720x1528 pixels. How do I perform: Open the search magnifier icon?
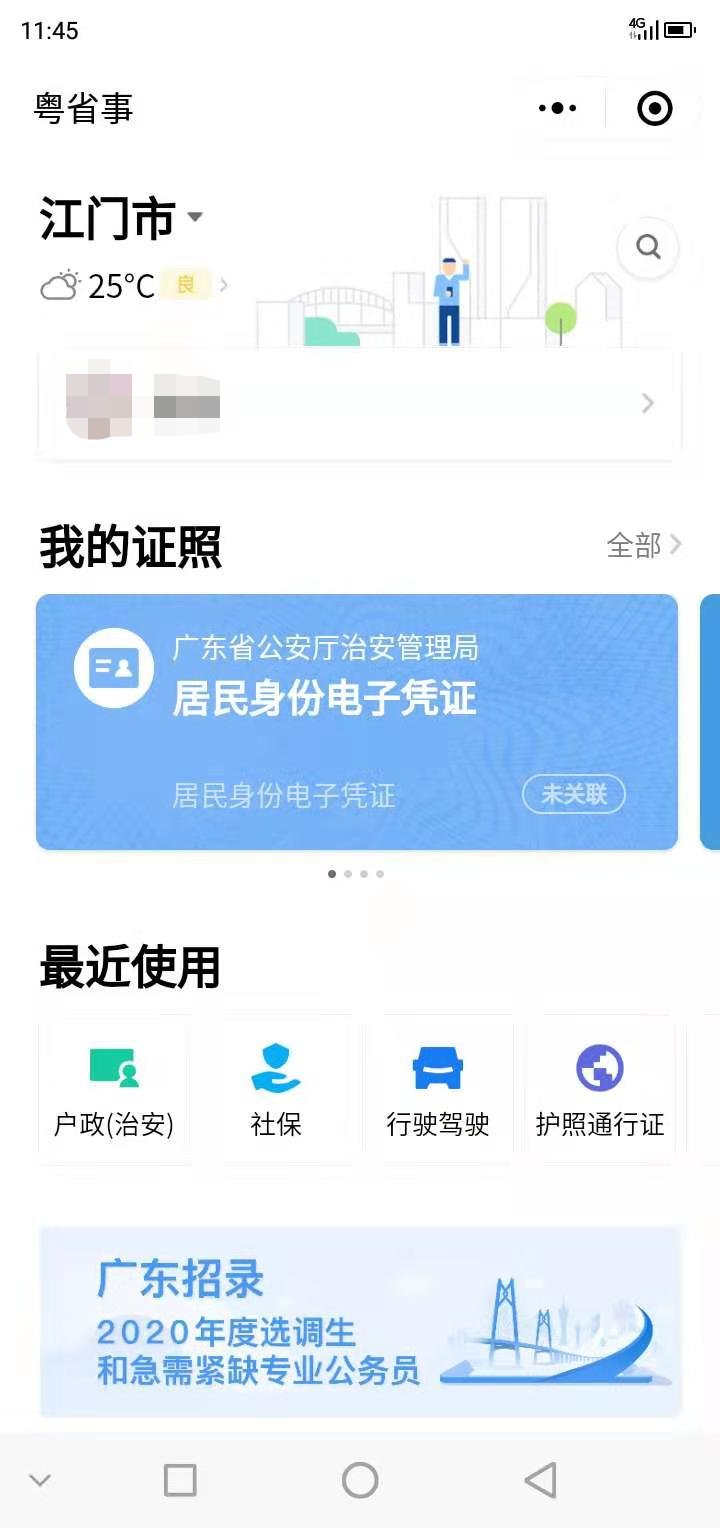pos(648,247)
